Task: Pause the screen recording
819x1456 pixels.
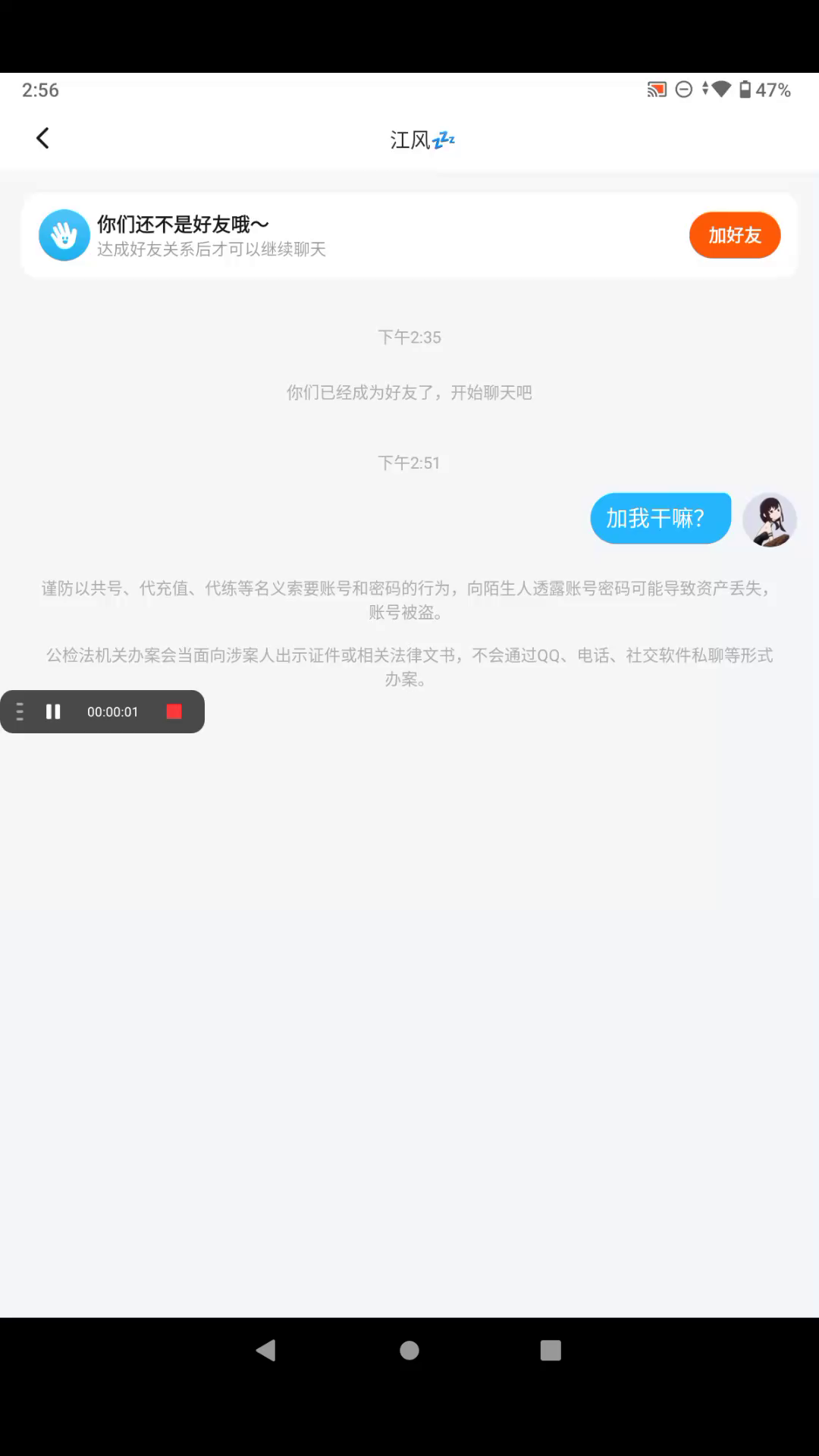Action: point(53,711)
